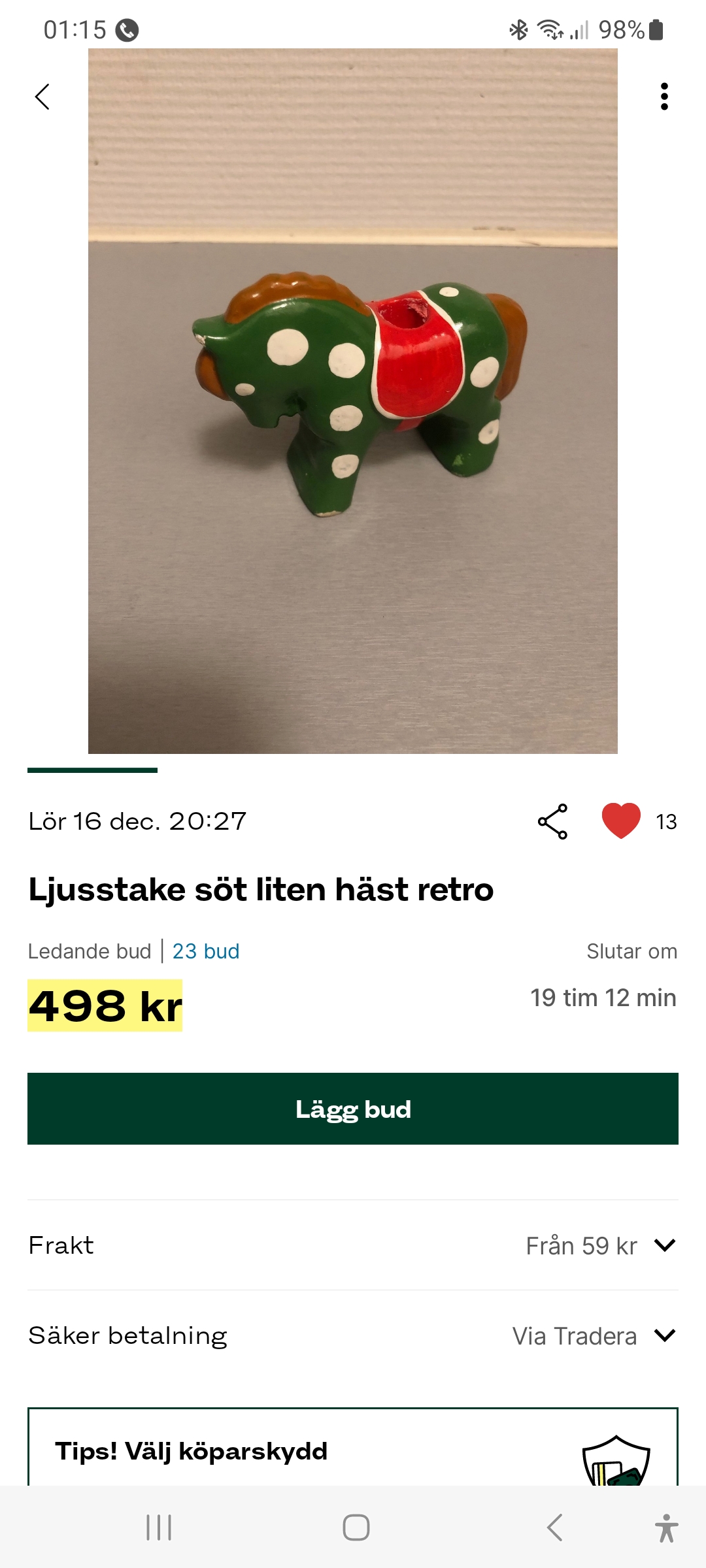The width and height of the screenshot is (706, 1568).
Task: Expand the Säker betalning section
Action: pyautogui.click(x=664, y=1335)
